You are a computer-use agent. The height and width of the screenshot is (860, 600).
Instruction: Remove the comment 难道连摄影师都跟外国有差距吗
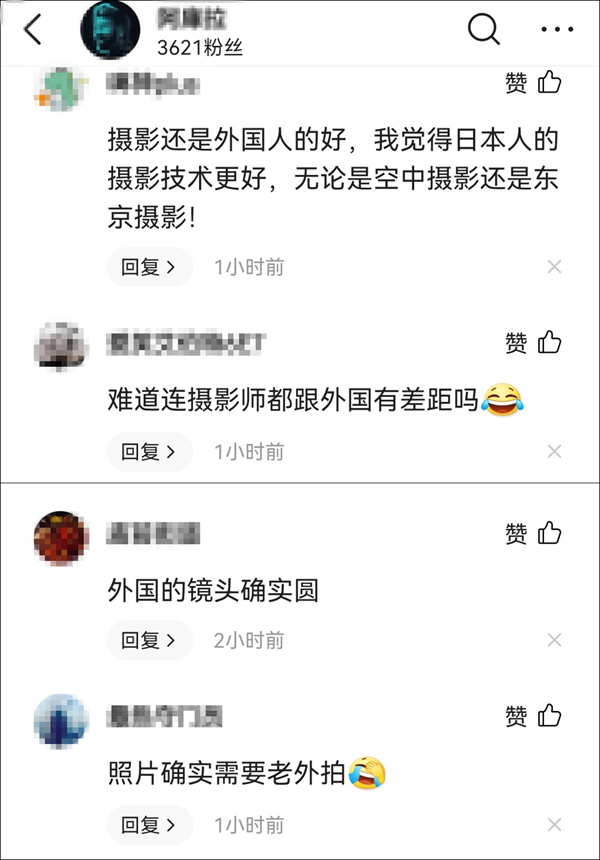pos(555,452)
